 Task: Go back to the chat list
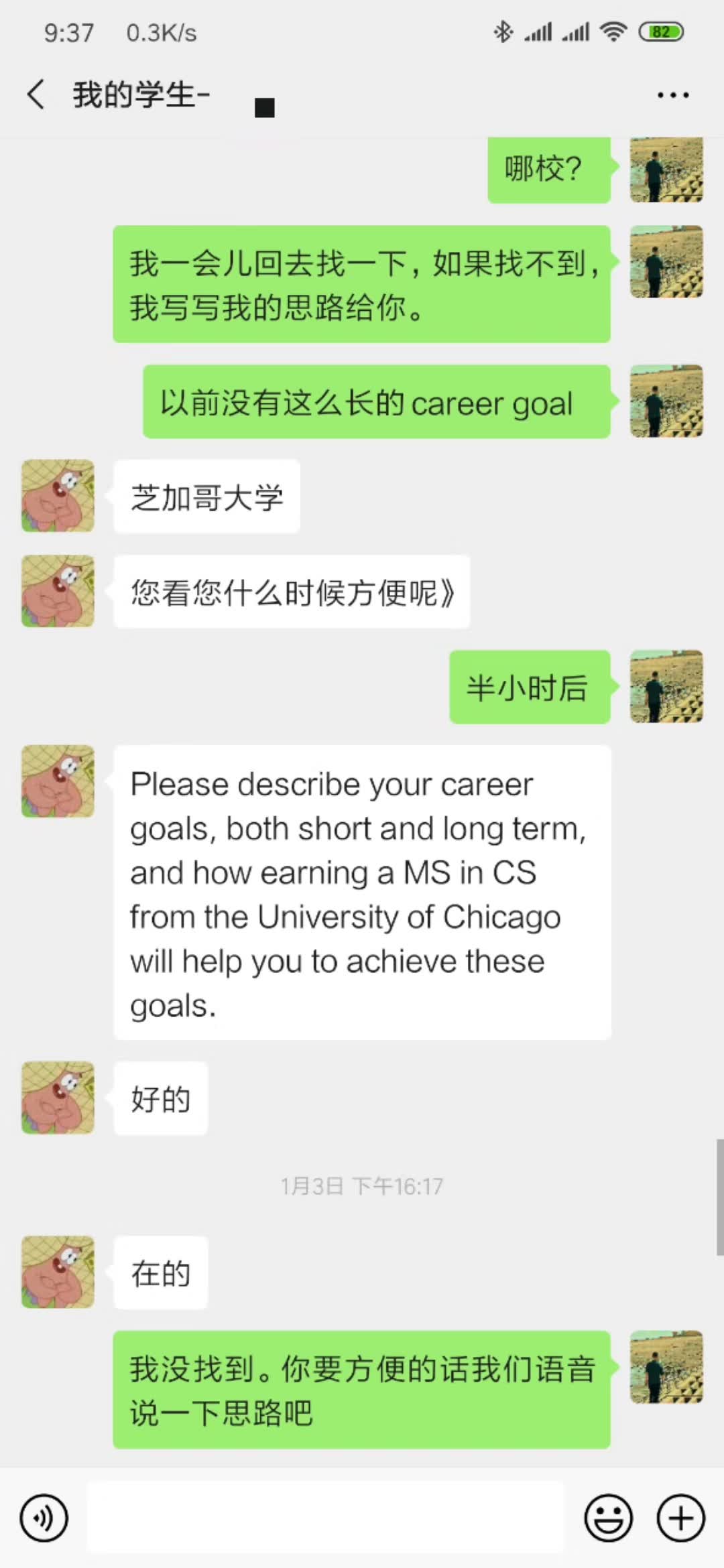point(36,94)
